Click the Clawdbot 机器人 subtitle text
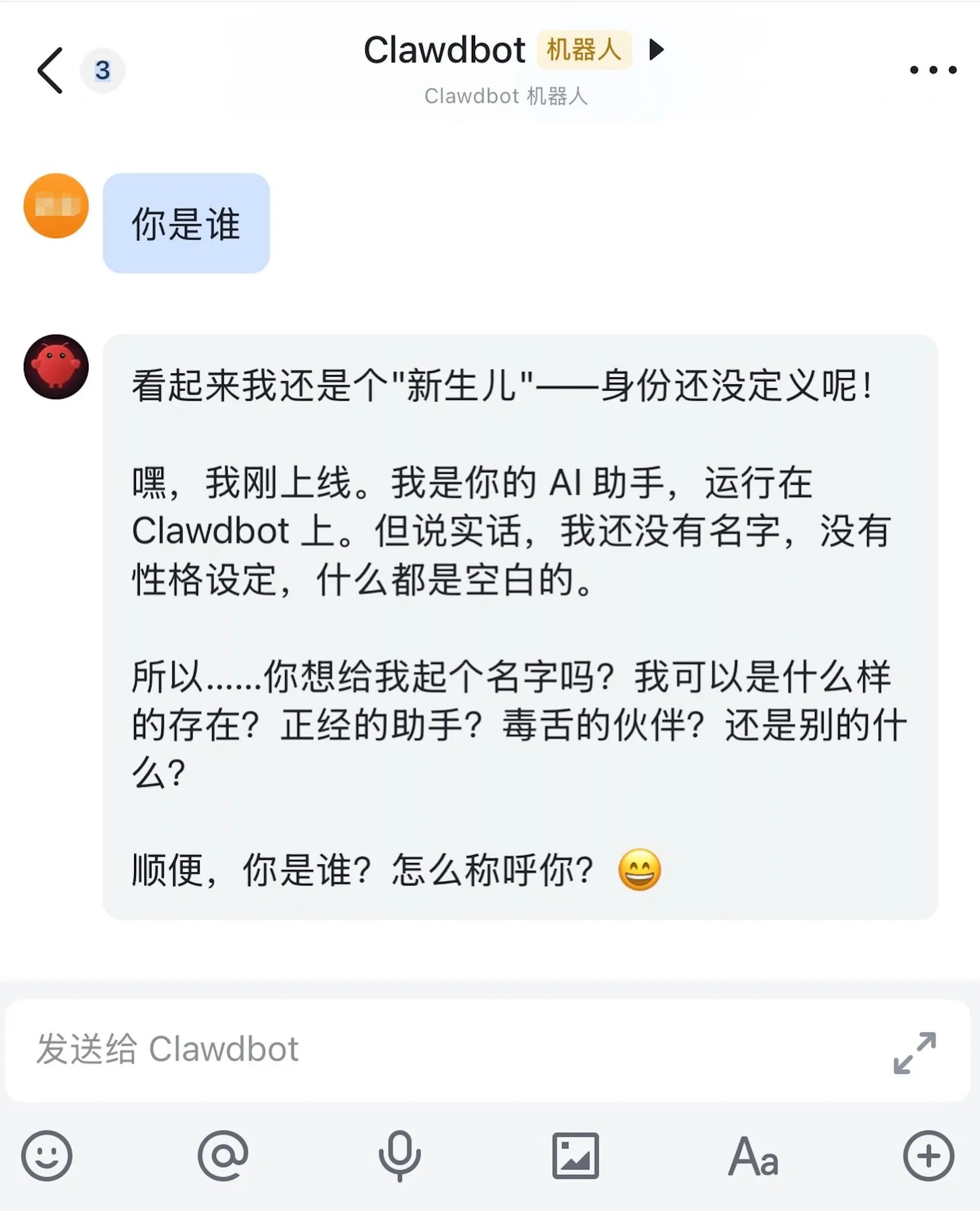Screen dimensions: 980x1211 pyautogui.click(x=507, y=95)
